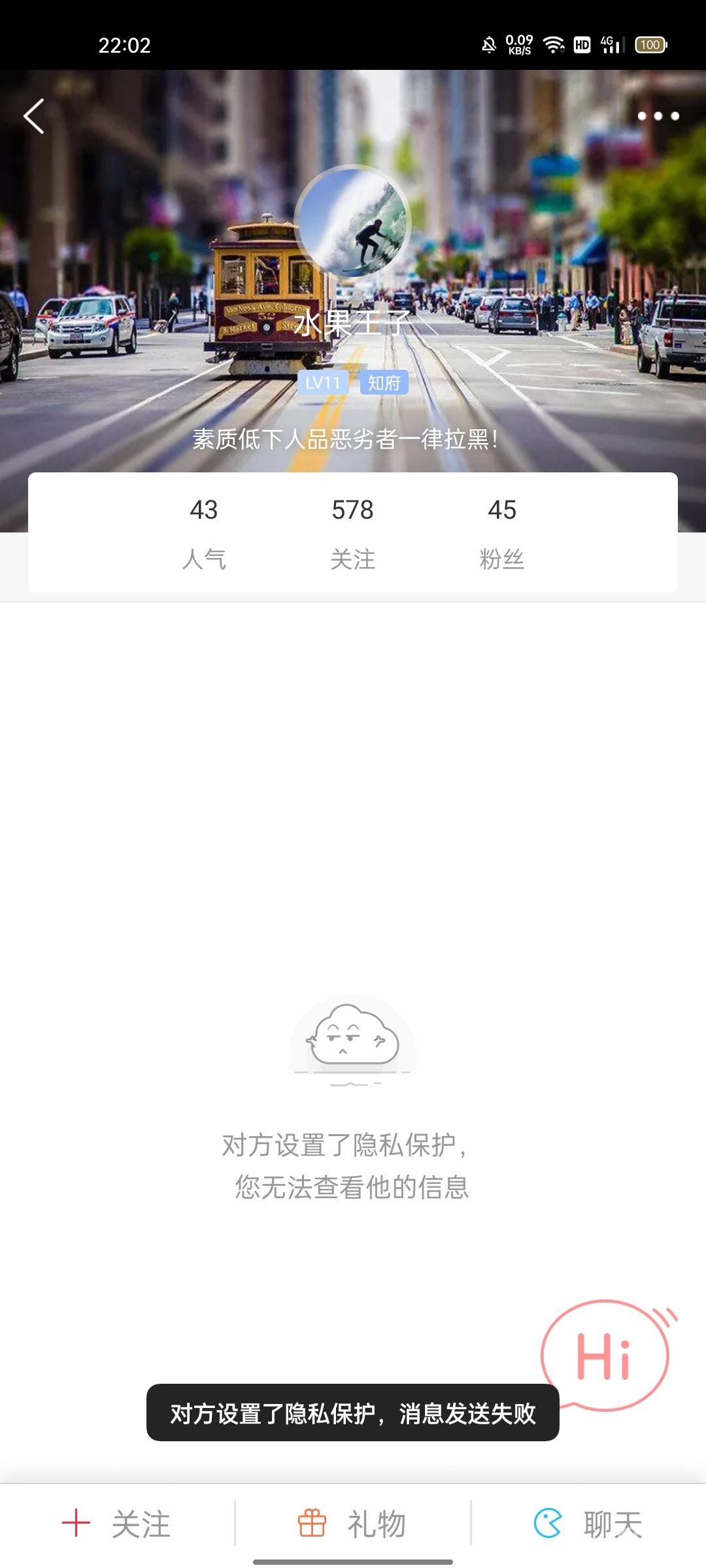
Task: View 水果王子's surfing profile avatar
Action: pos(353,222)
